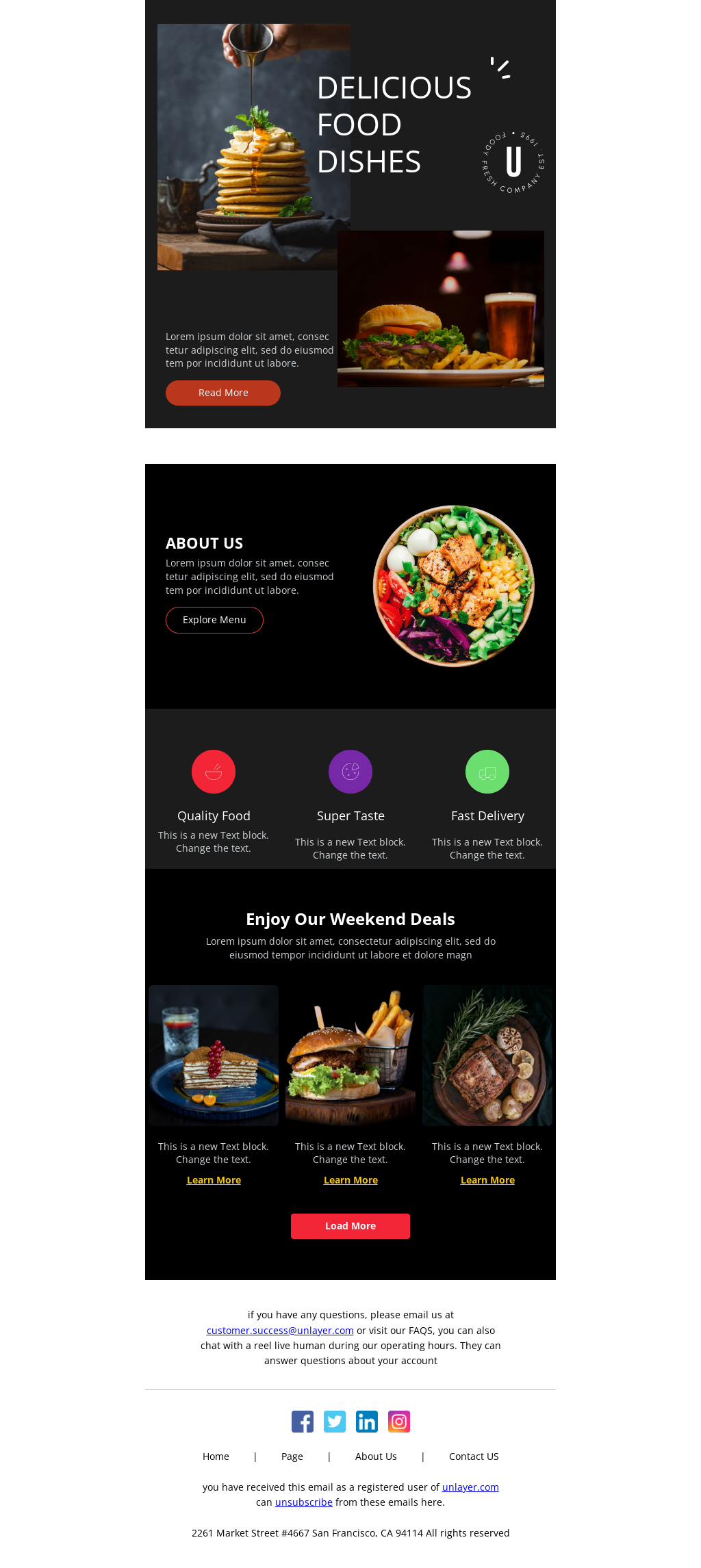The width and height of the screenshot is (701, 1568).
Task: Tap the unsubscribe link
Action: pos(304,1502)
